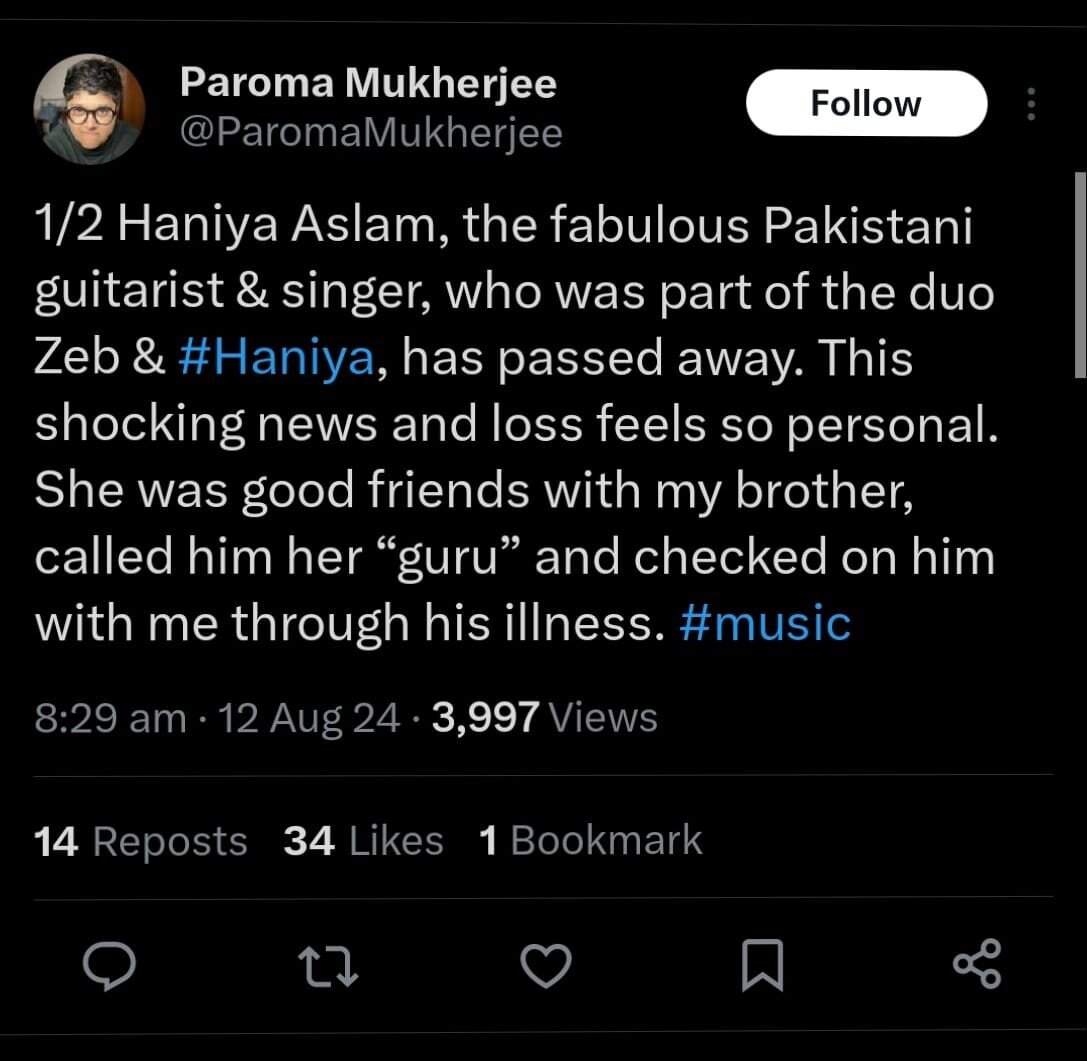This screenshot has height=1061, width=1087.
Task: Open the post overflow menu
Action: coord(1031,104)
